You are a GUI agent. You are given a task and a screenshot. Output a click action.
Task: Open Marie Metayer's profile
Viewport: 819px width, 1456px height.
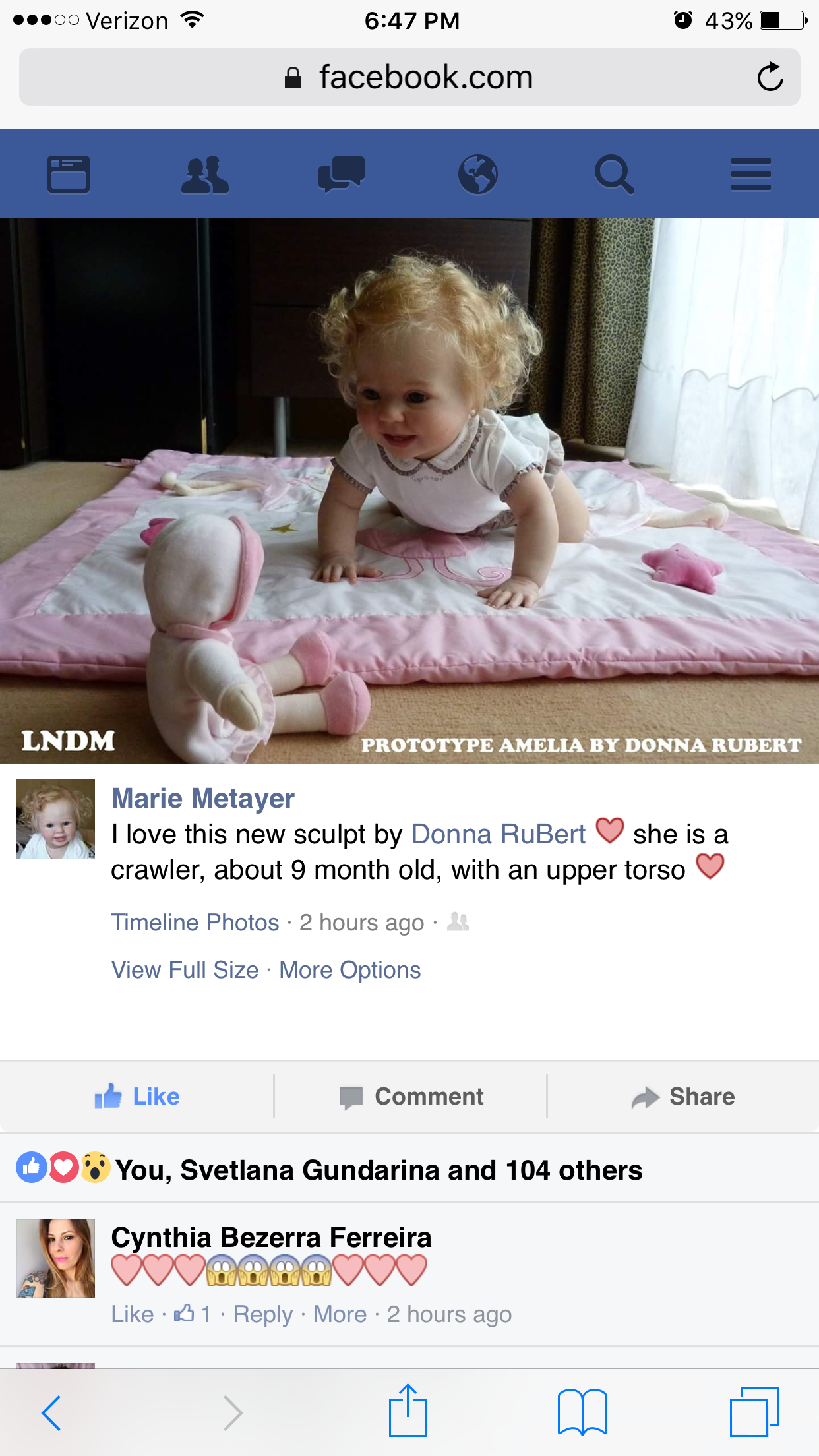202,799
